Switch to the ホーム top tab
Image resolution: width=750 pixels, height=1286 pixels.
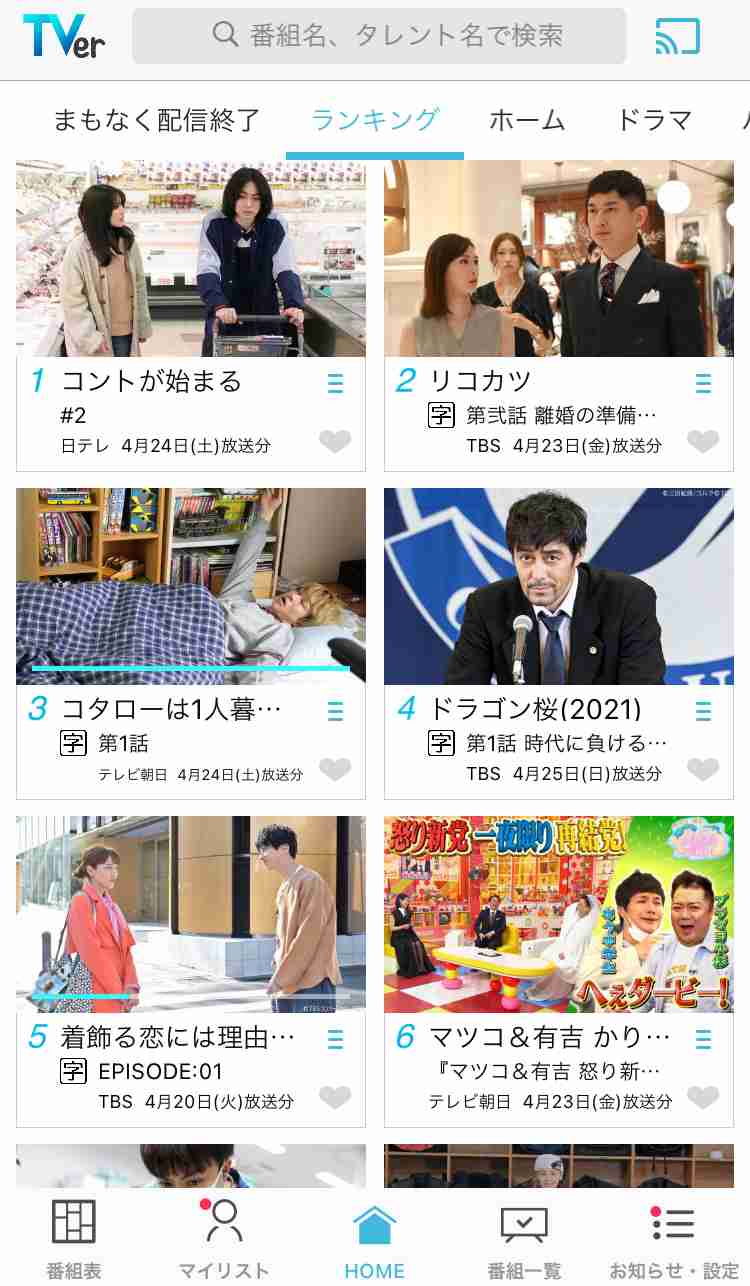click(x=527, y=121)
